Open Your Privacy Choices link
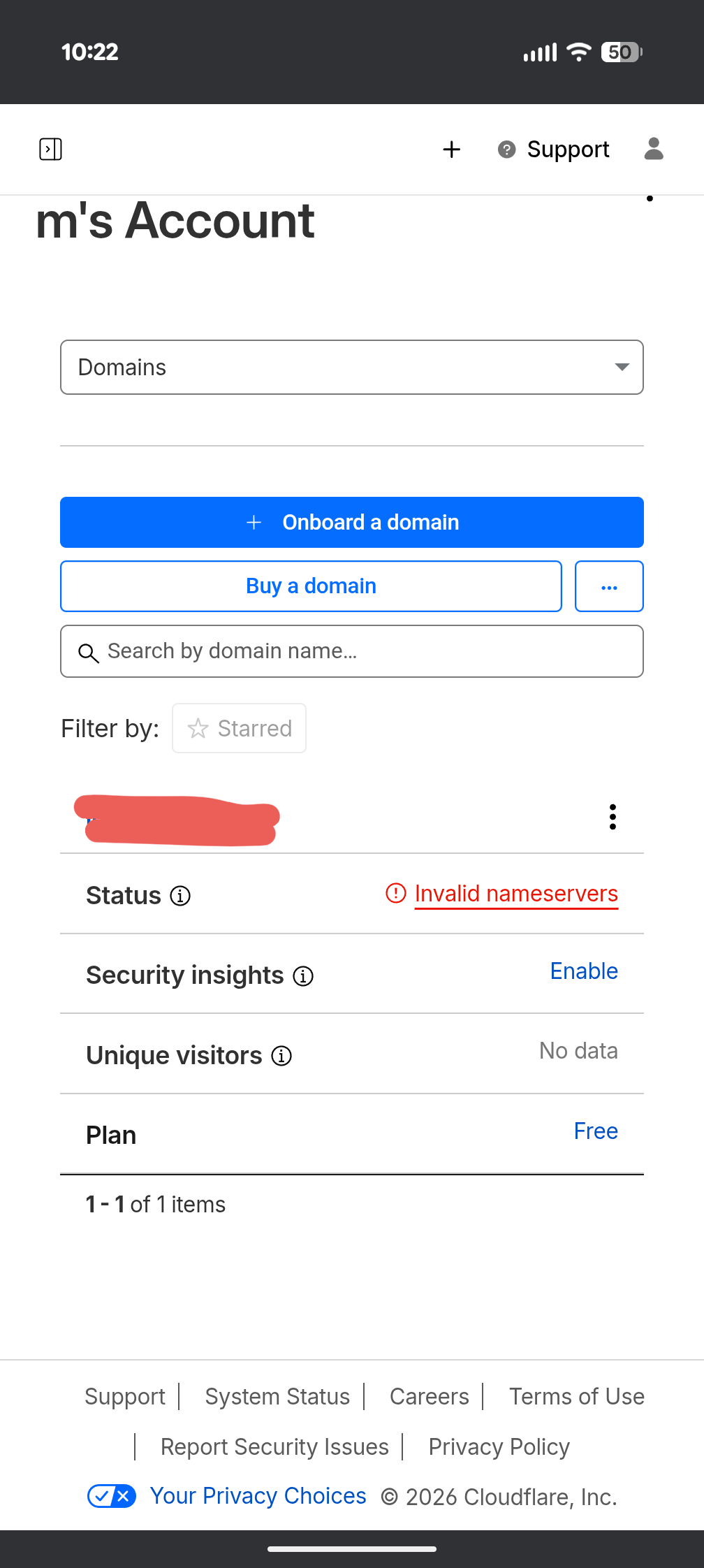Screen dimensions: 704x1568 [258, 1496]
